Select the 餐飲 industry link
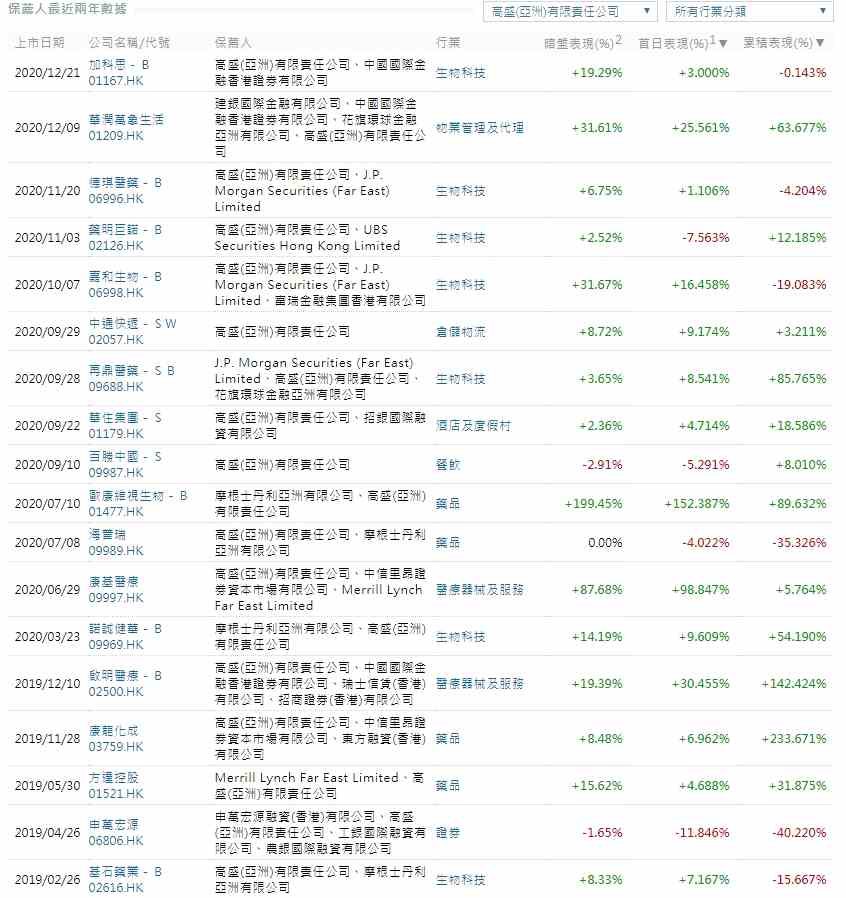Image resolution: width=846 pixels, height=898 pixels. tap(448, 465)
